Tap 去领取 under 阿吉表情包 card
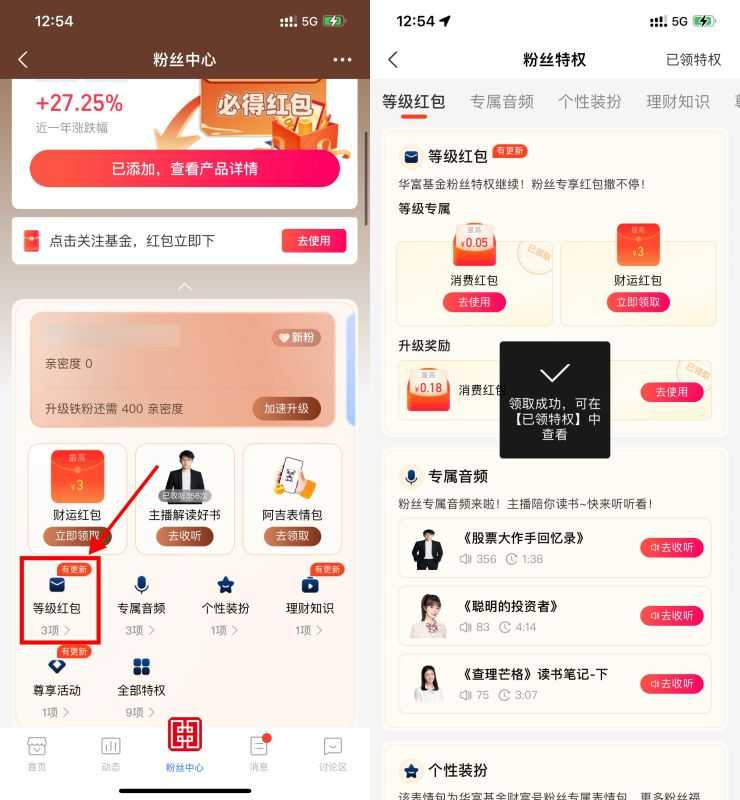 [x=294, y=536]
